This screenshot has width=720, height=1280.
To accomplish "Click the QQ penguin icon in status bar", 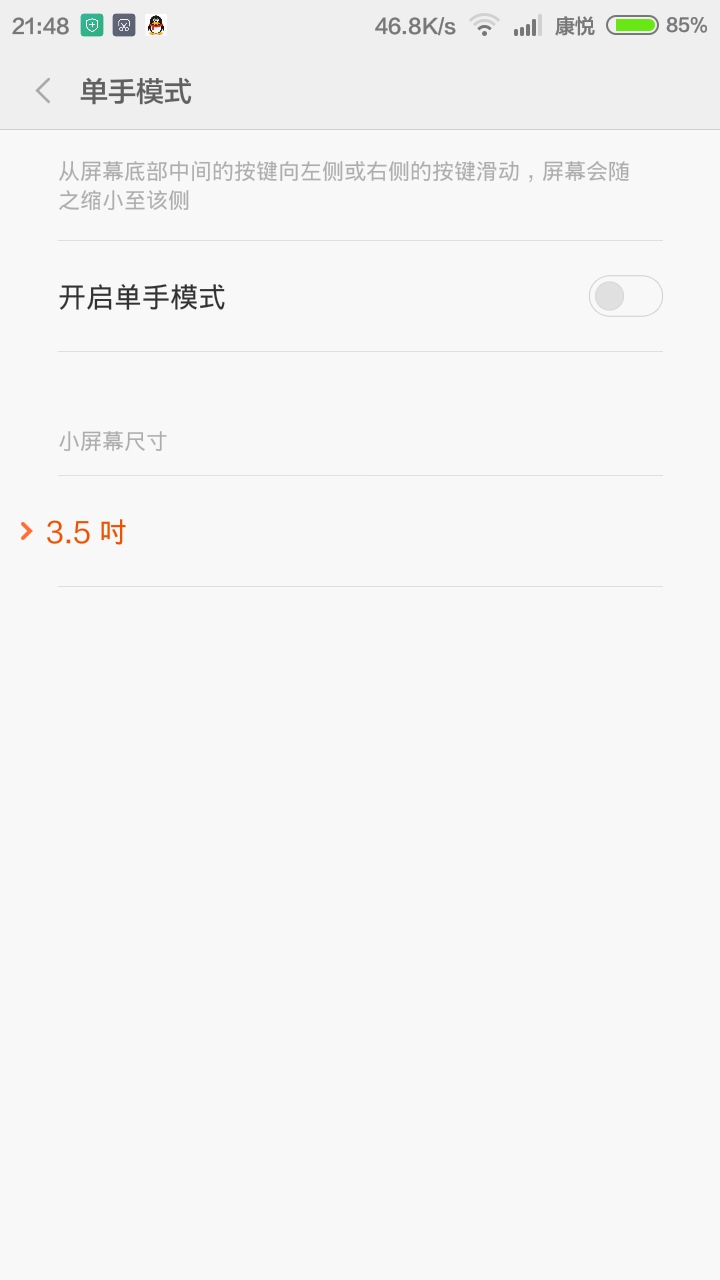I will click(155, 25).
